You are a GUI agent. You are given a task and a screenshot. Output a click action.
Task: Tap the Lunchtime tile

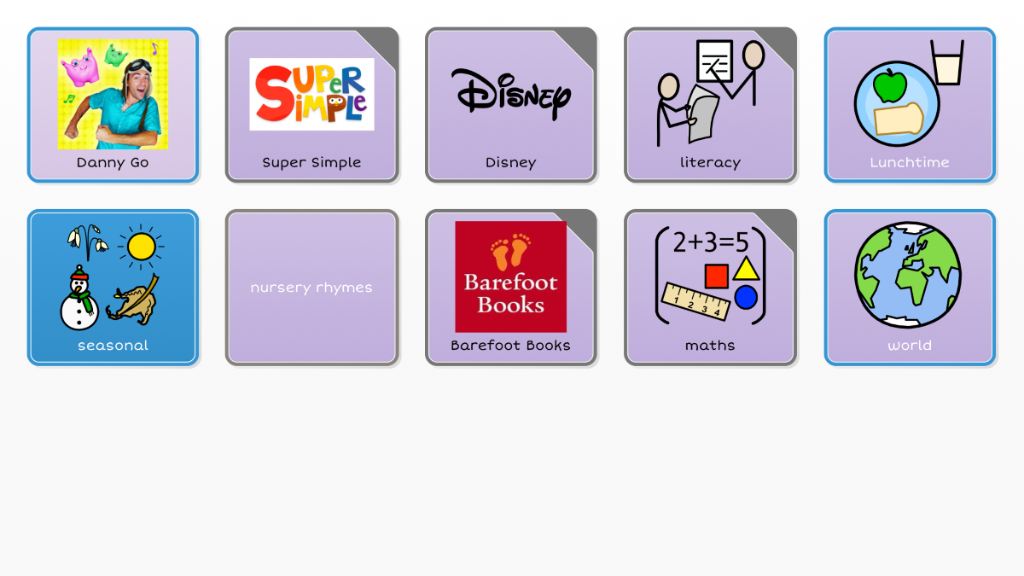[x=909, y=105]
